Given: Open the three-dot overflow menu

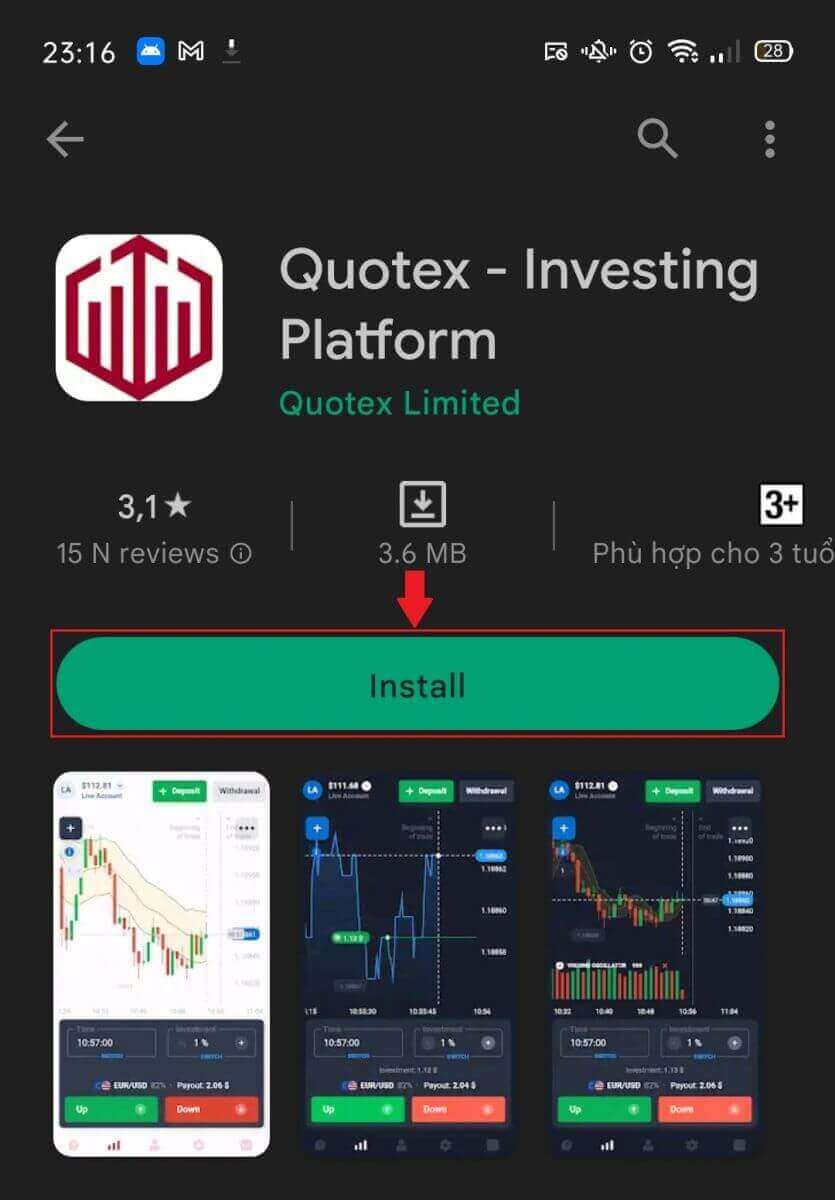Looking at the screenshot, I should 769,139.
